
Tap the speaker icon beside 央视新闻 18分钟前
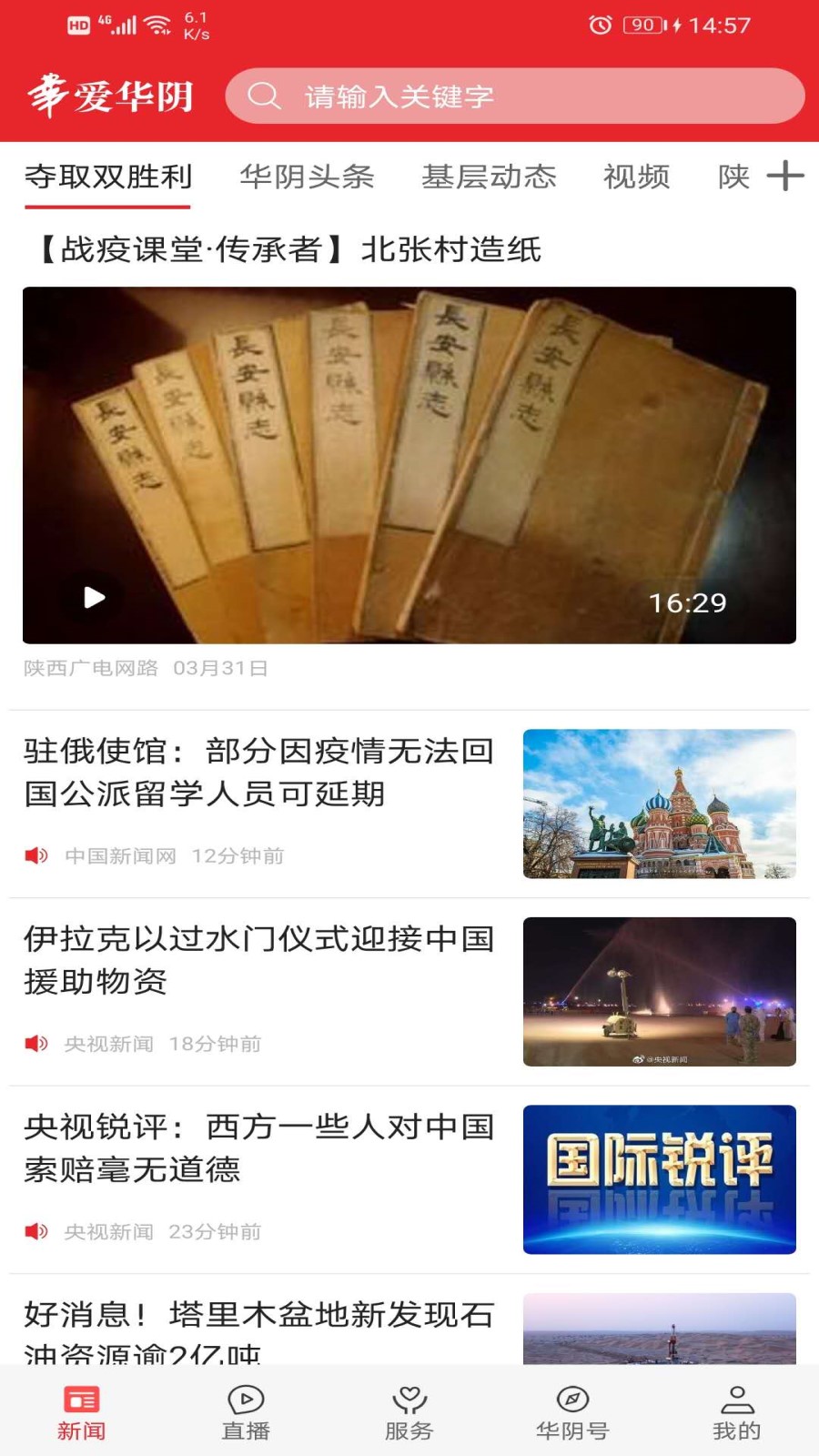35,1045
